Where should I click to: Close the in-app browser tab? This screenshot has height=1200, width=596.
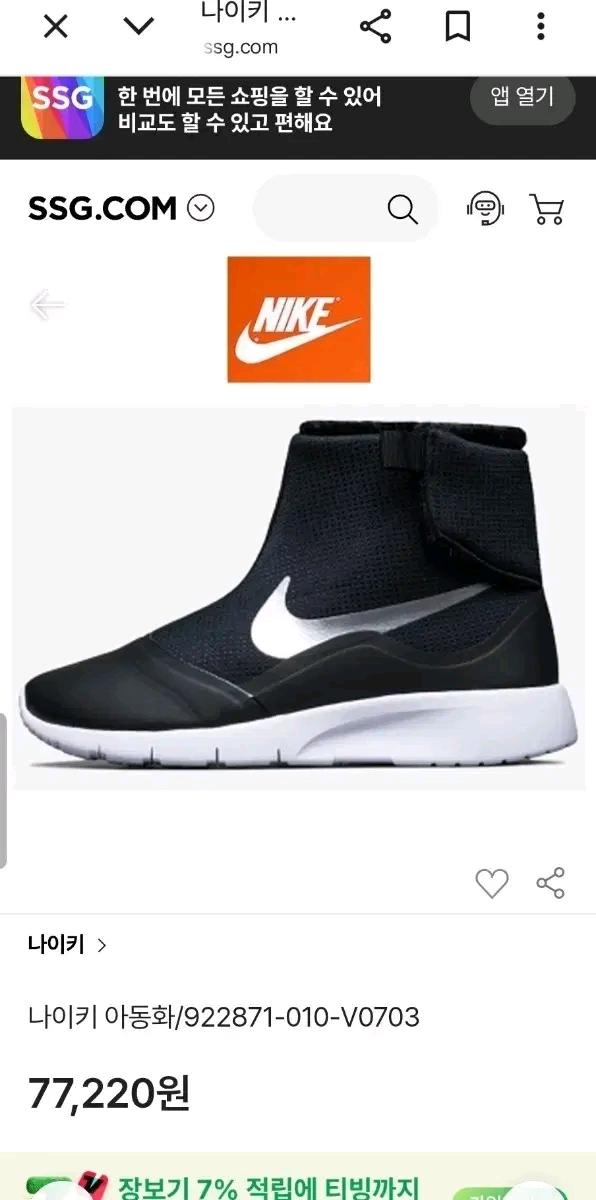56,27
